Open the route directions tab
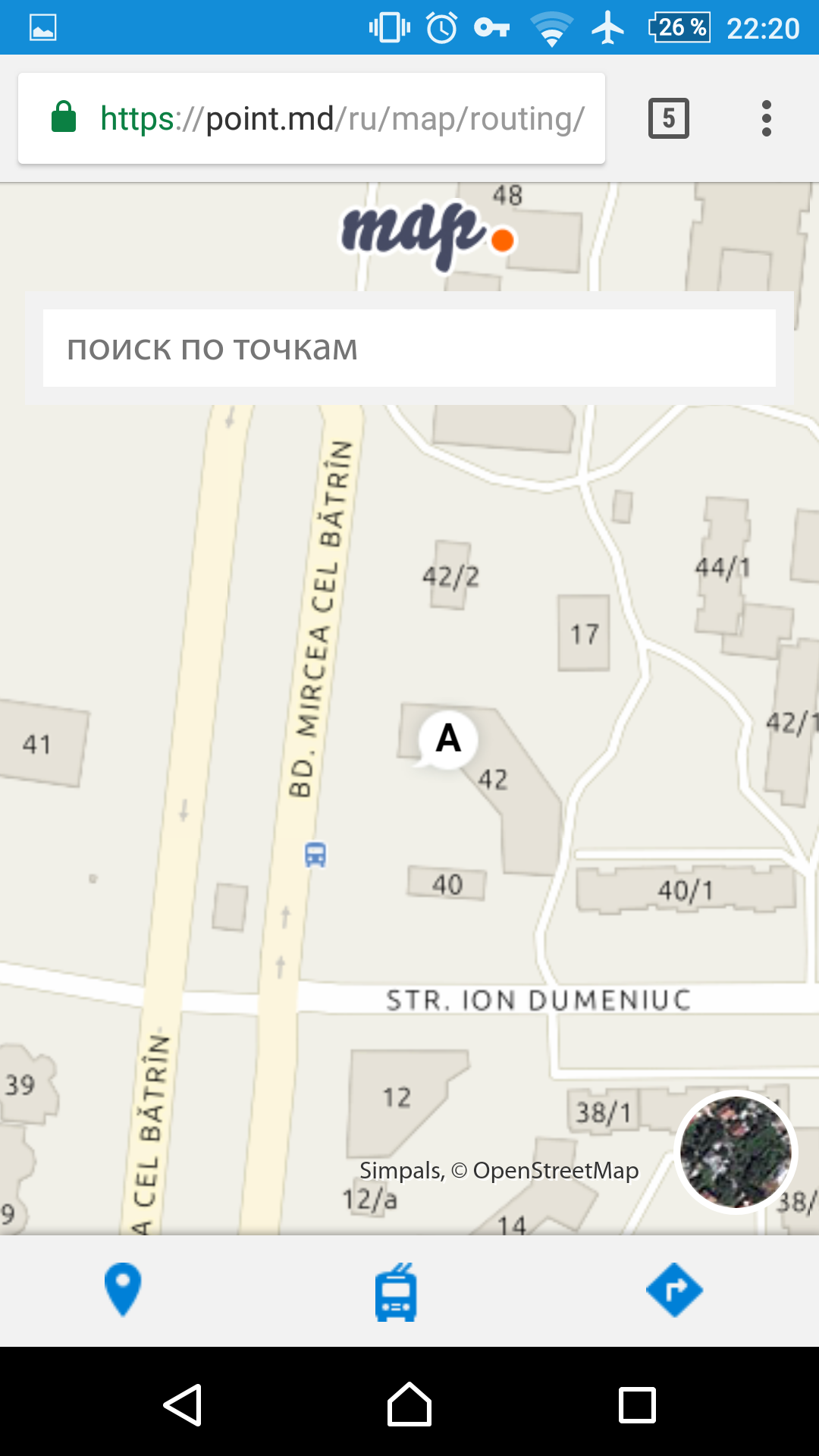This screenshot has width=819, height=1456. point(674,1290)
